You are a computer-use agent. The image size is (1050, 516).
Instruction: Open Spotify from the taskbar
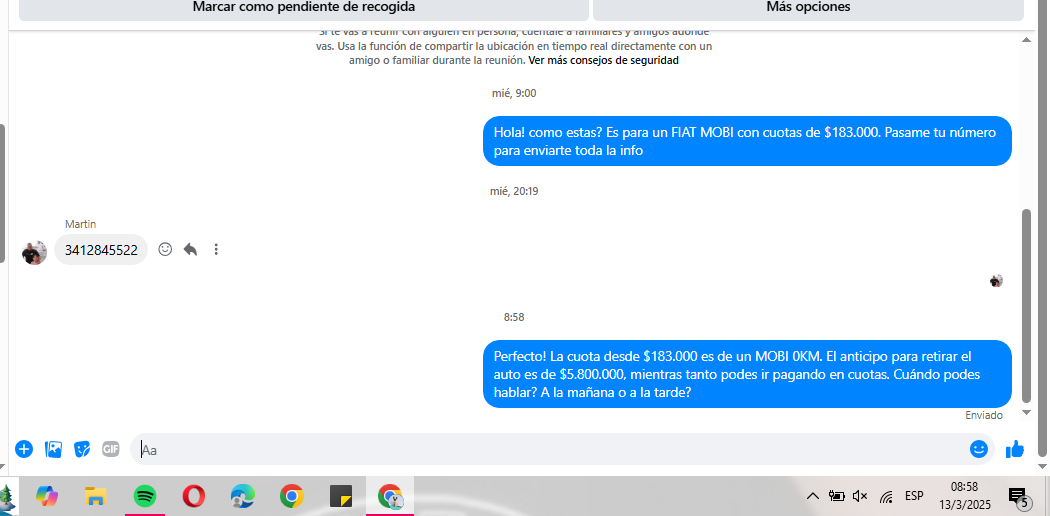point(145,496)
